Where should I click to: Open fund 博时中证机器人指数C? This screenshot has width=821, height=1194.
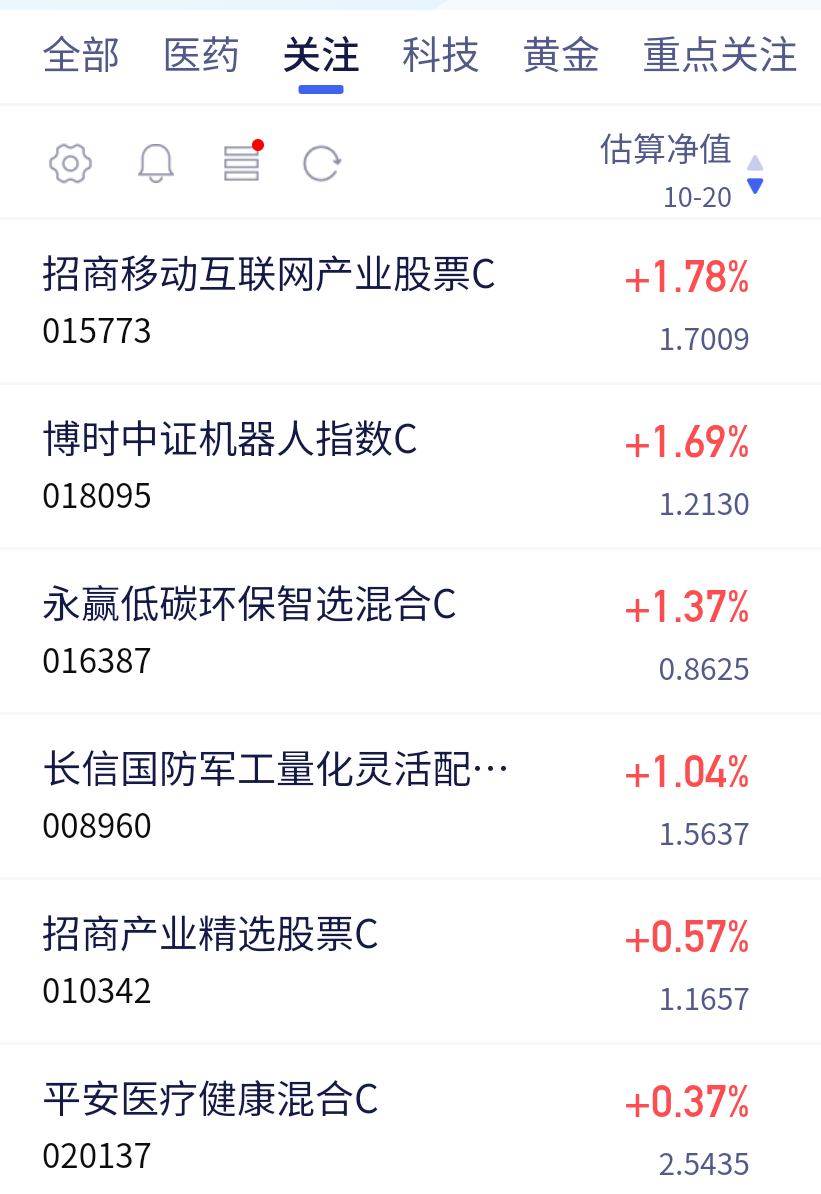click(x=230, y=465)
